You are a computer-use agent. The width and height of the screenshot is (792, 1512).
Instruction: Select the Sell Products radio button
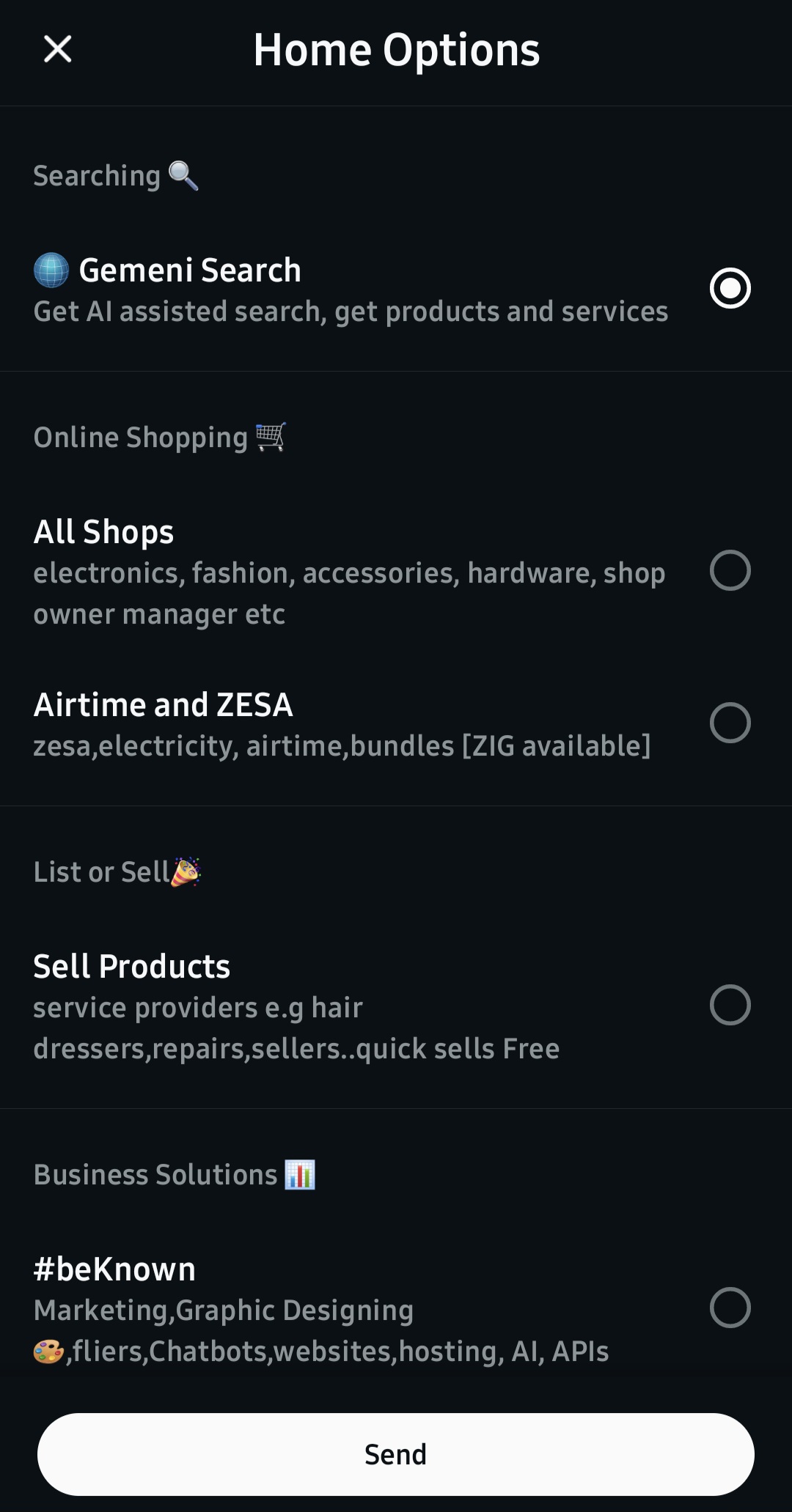pos(730,1006)
